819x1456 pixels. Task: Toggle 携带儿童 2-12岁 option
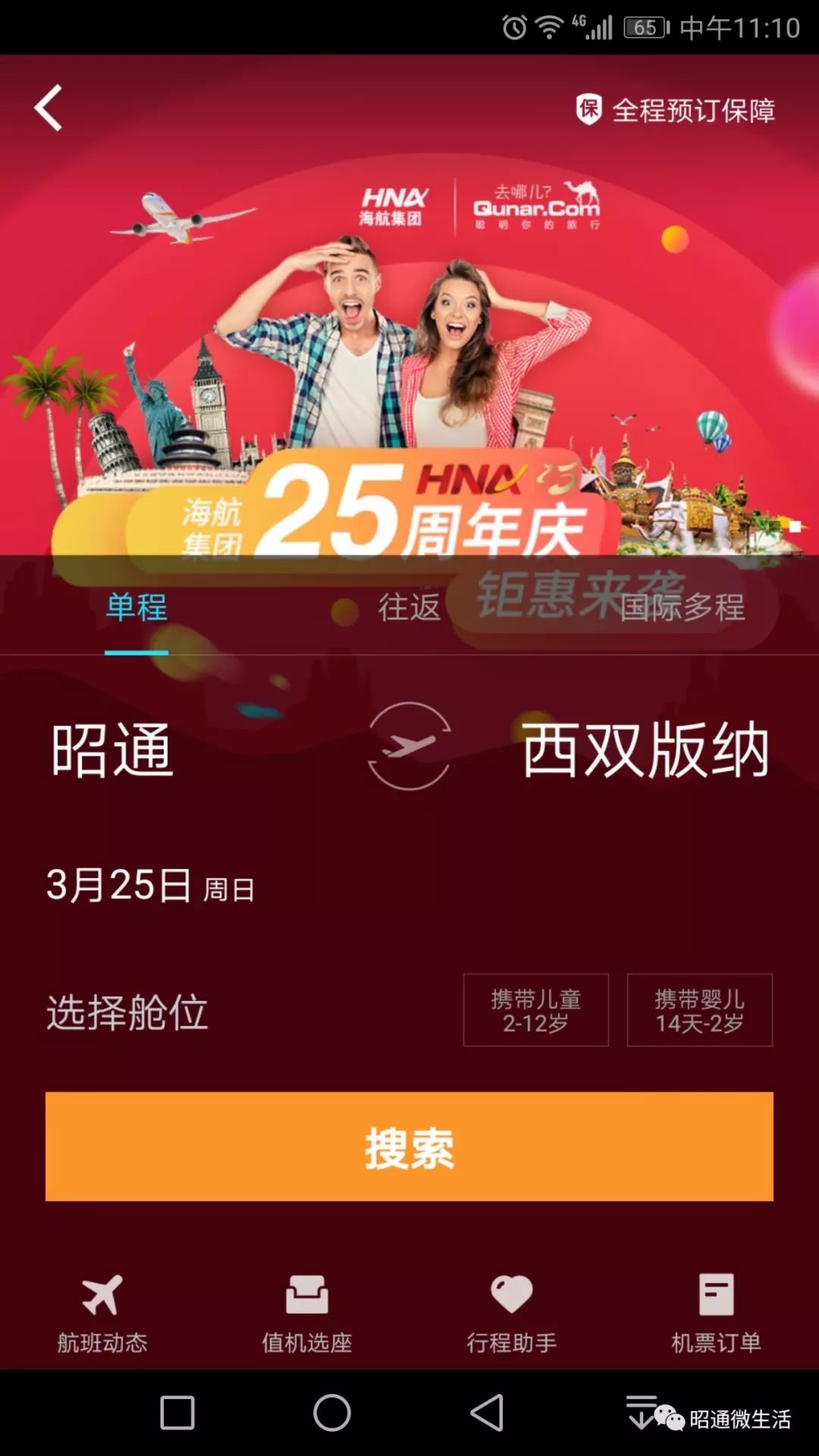[x=535, y=1010]
